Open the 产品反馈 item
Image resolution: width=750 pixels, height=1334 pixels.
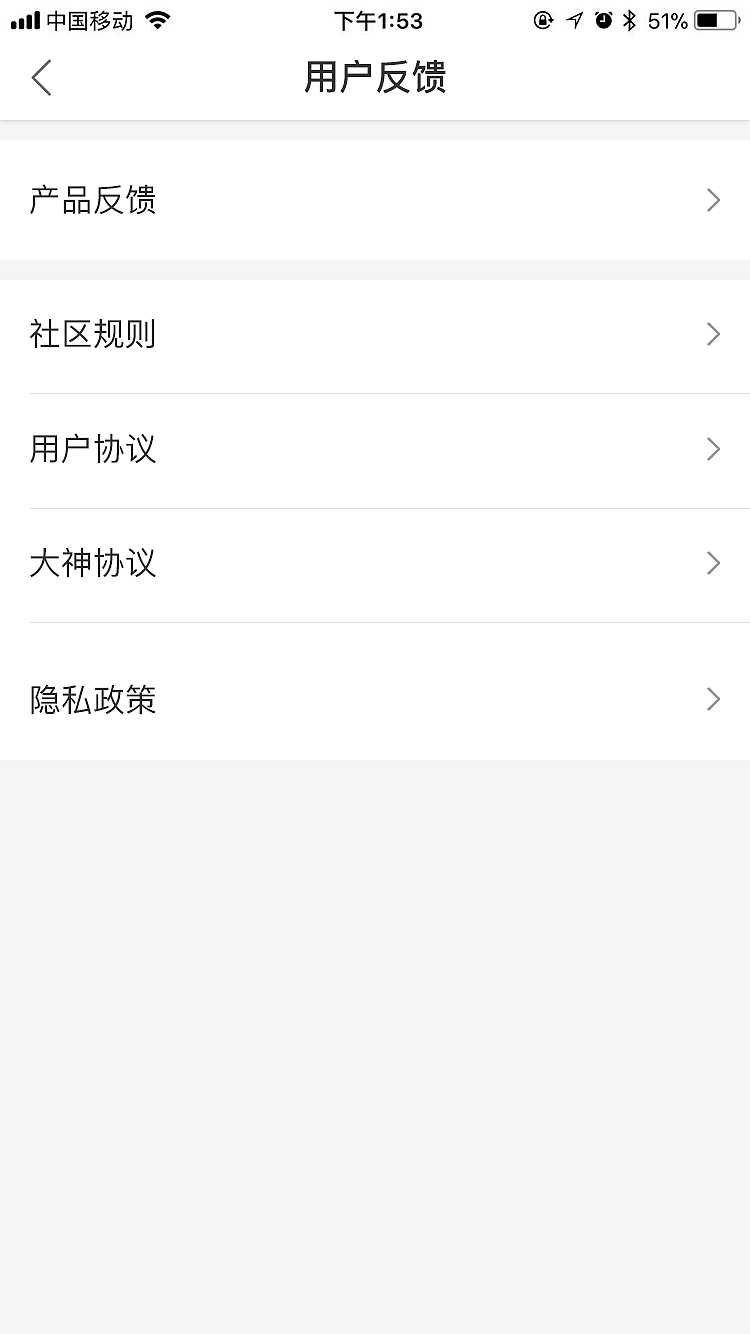point(93,200)
